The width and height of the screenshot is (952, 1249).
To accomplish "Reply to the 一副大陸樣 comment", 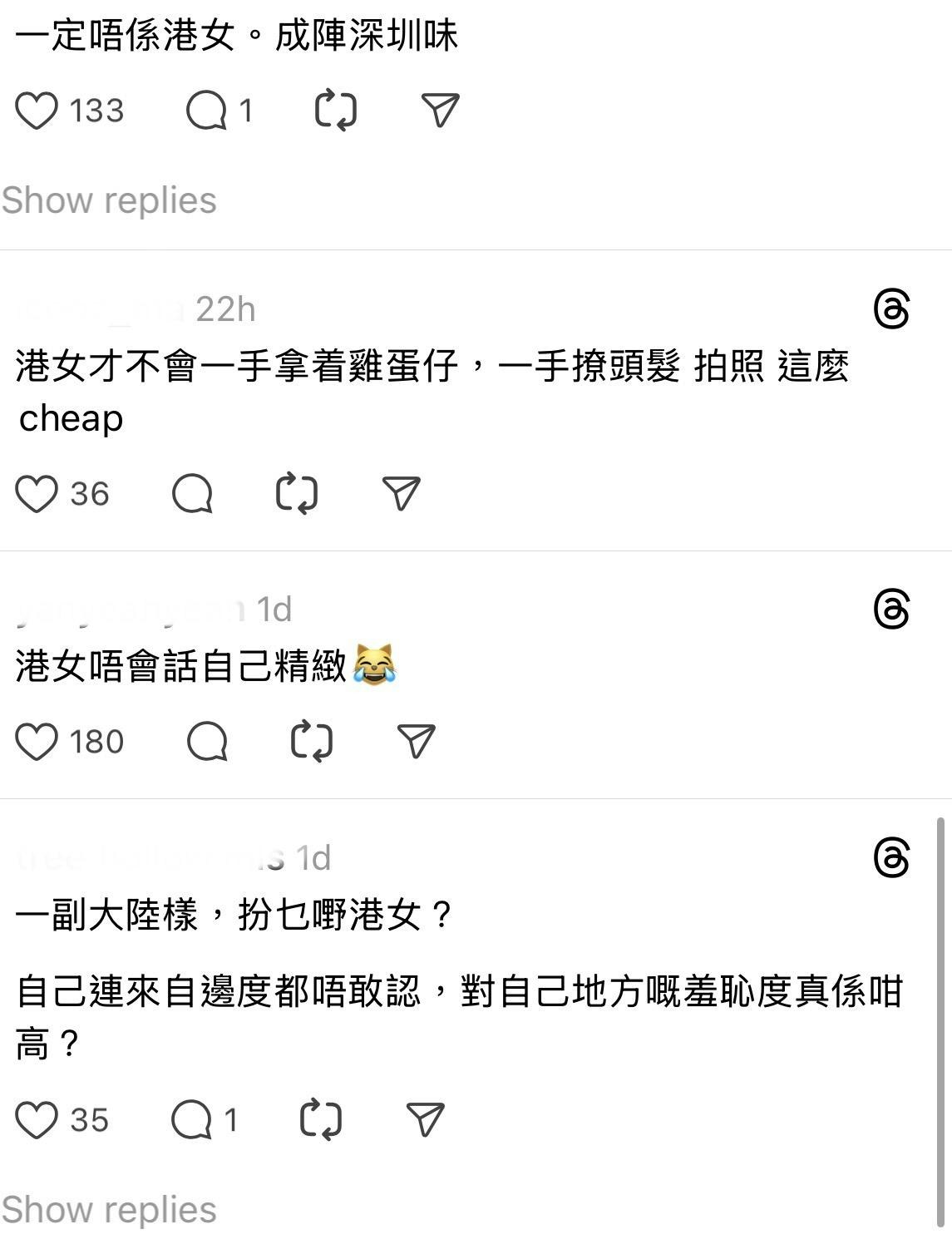I will (x=192, y=1120).
